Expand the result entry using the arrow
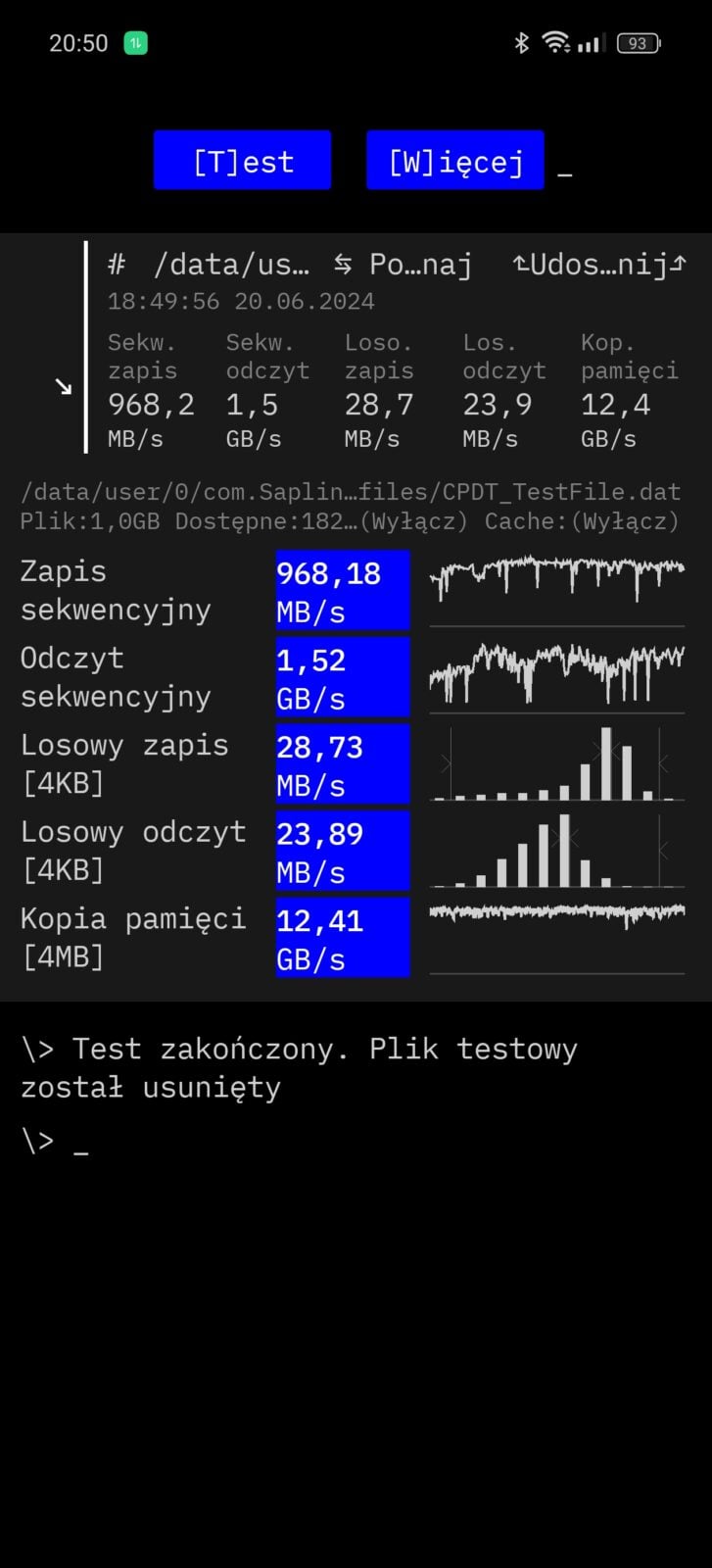The width and height of the screenshot is (712, 1568). (64, 386)
